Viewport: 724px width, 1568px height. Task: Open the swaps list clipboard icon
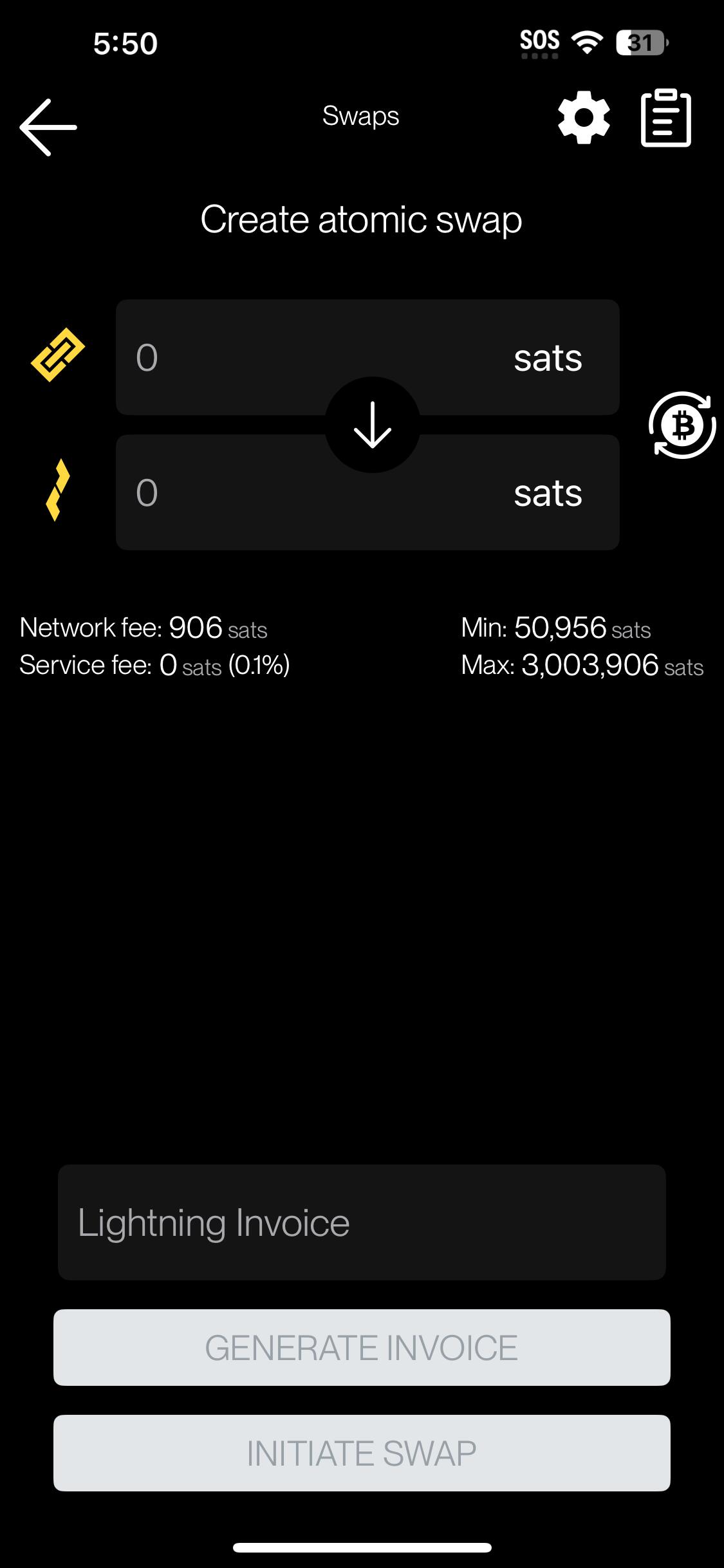point(666,118)
